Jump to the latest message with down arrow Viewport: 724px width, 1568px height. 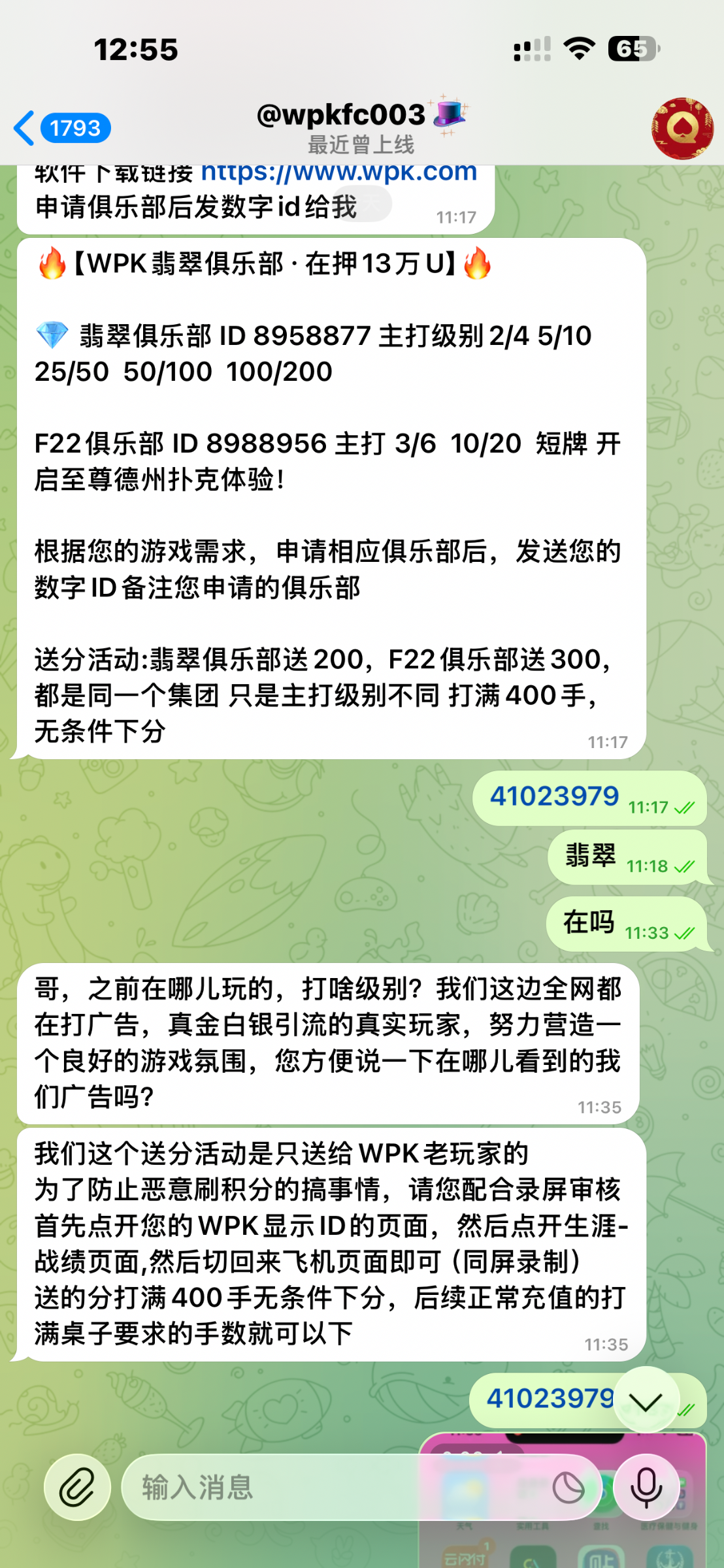(646, 1400)
